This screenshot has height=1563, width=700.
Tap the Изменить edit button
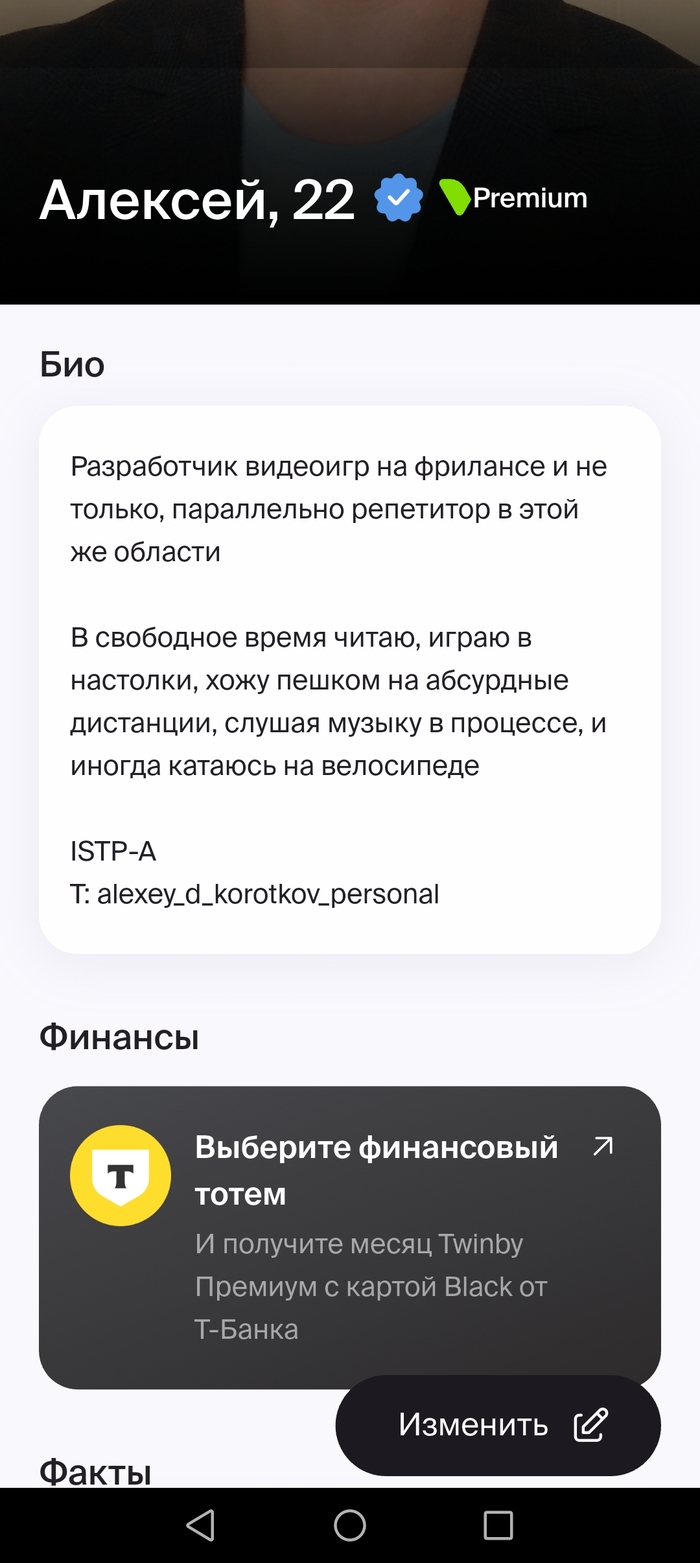(498, 1425)
